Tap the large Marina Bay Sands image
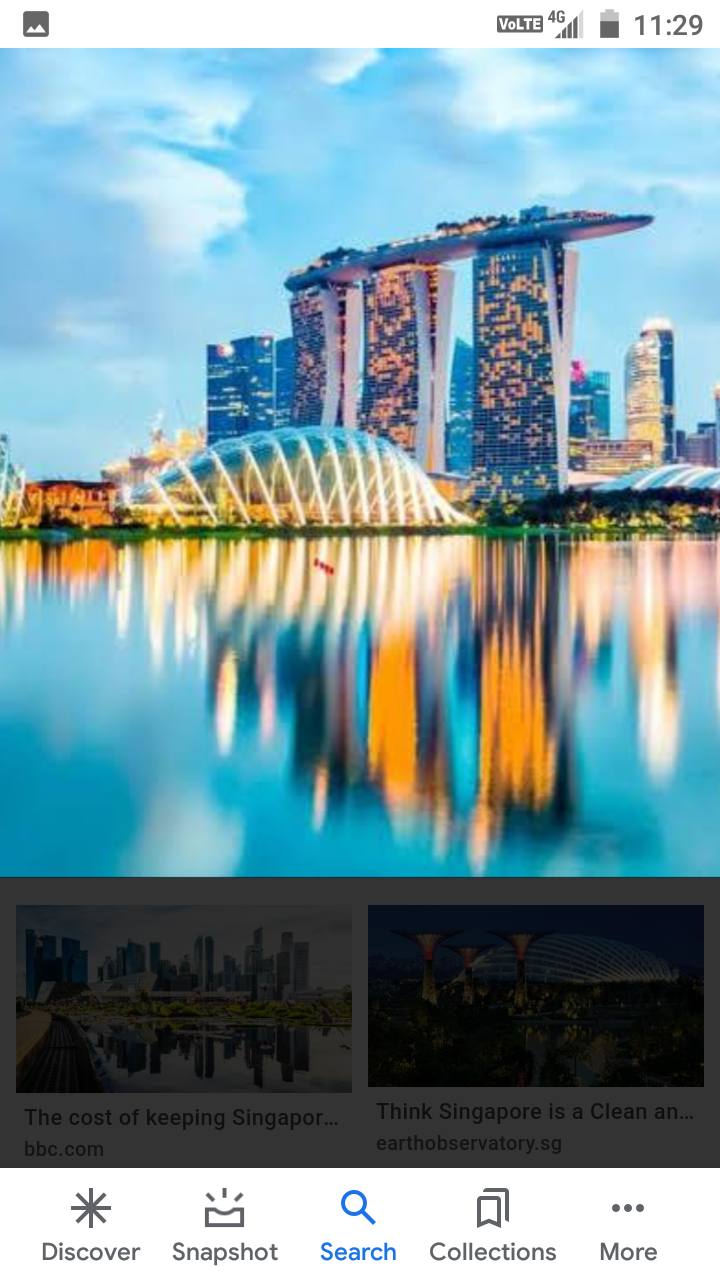This screenshot has width=720, height=1280. point(360,460)
